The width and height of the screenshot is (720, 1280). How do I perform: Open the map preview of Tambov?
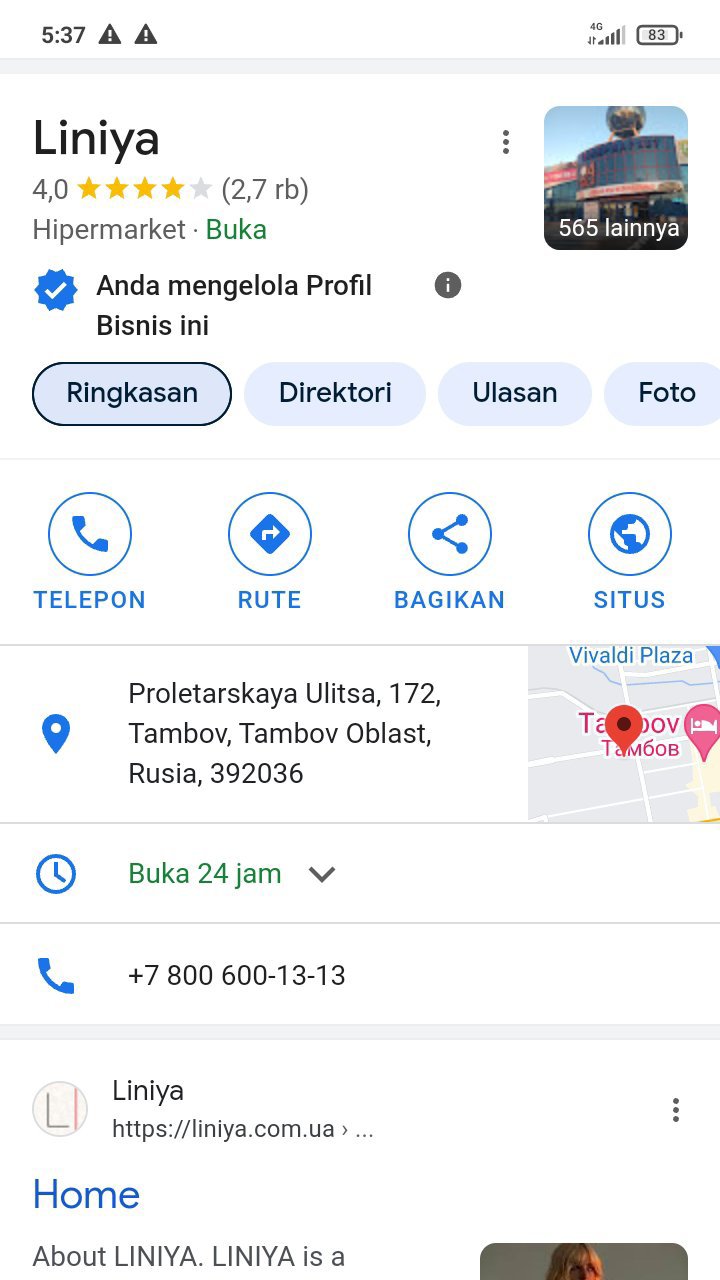pos(624,733)
